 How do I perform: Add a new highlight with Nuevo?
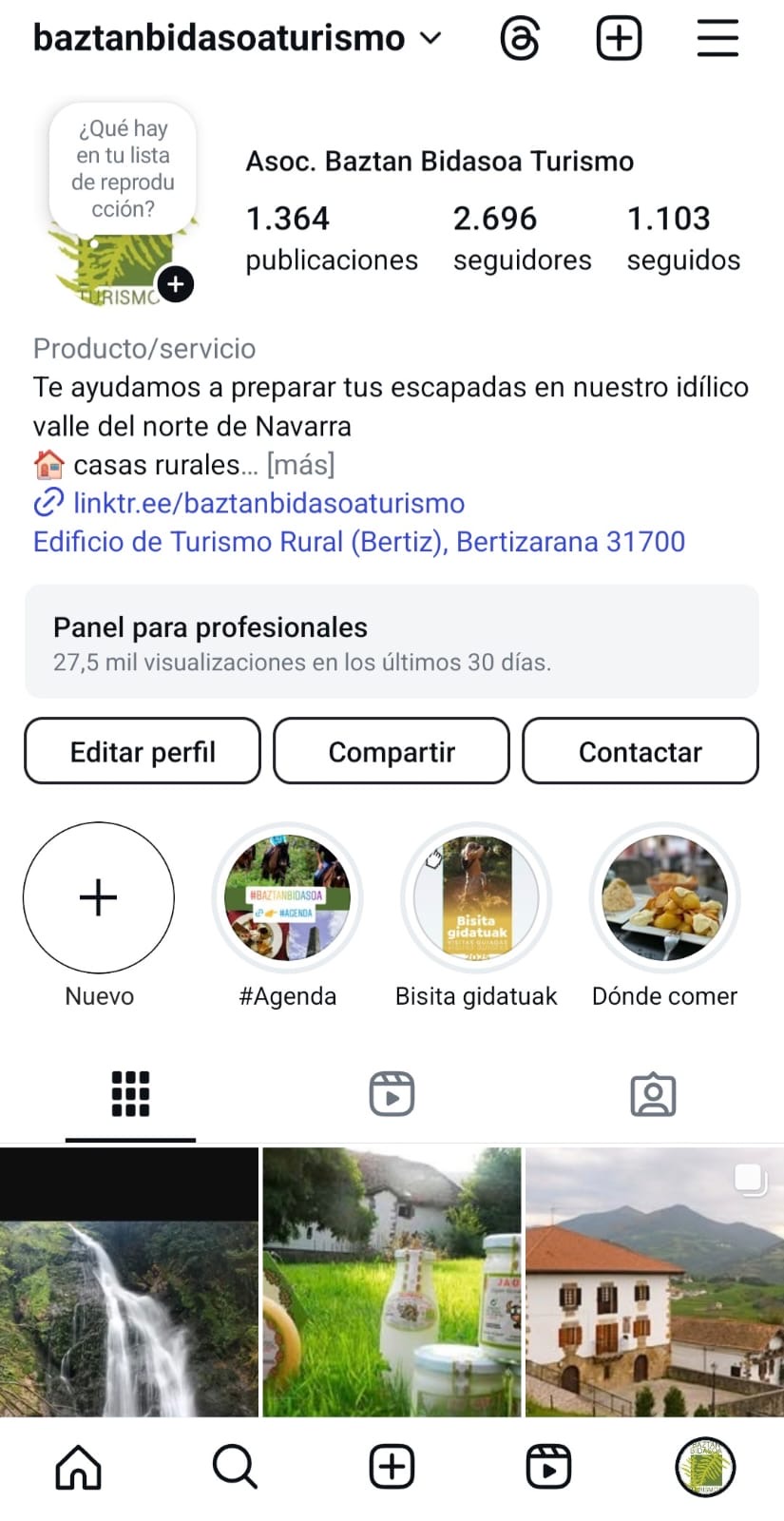pyautogui.click(x=99, y=898)
